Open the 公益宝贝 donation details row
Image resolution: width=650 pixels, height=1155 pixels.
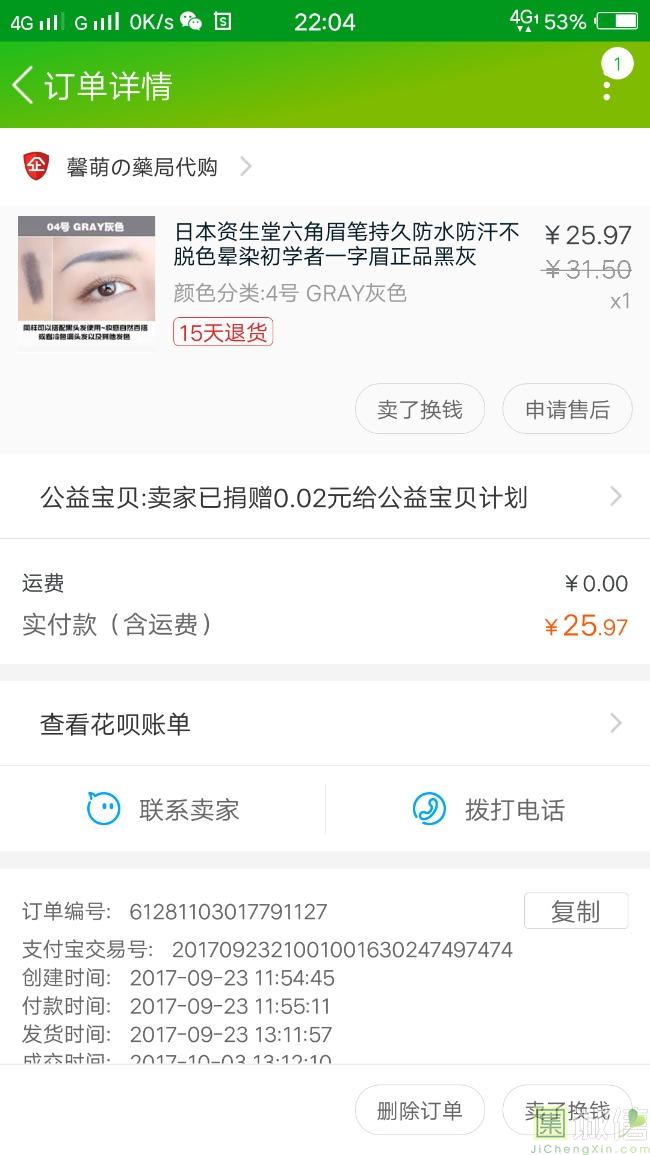click(325, 497)
